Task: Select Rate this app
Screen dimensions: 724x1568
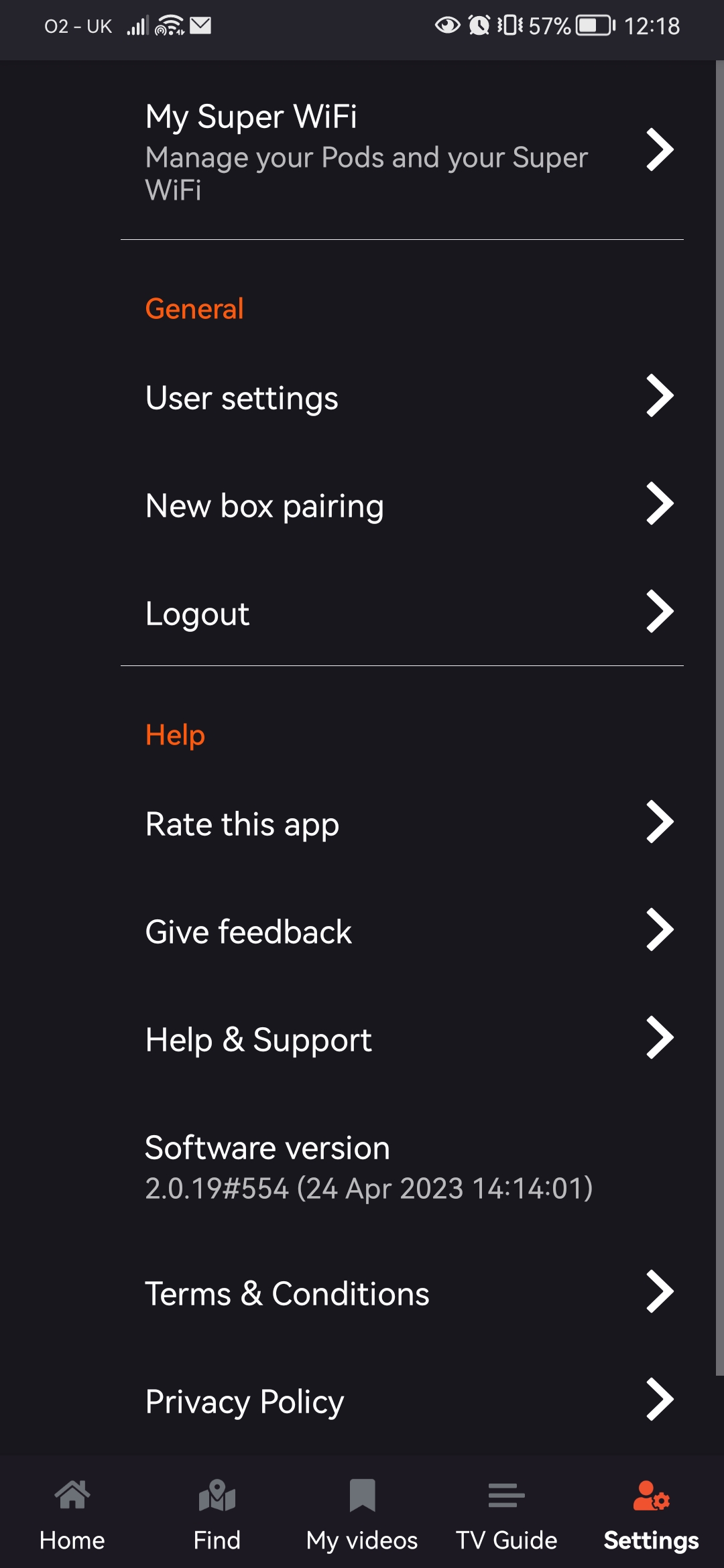Action: pos(402,823)
